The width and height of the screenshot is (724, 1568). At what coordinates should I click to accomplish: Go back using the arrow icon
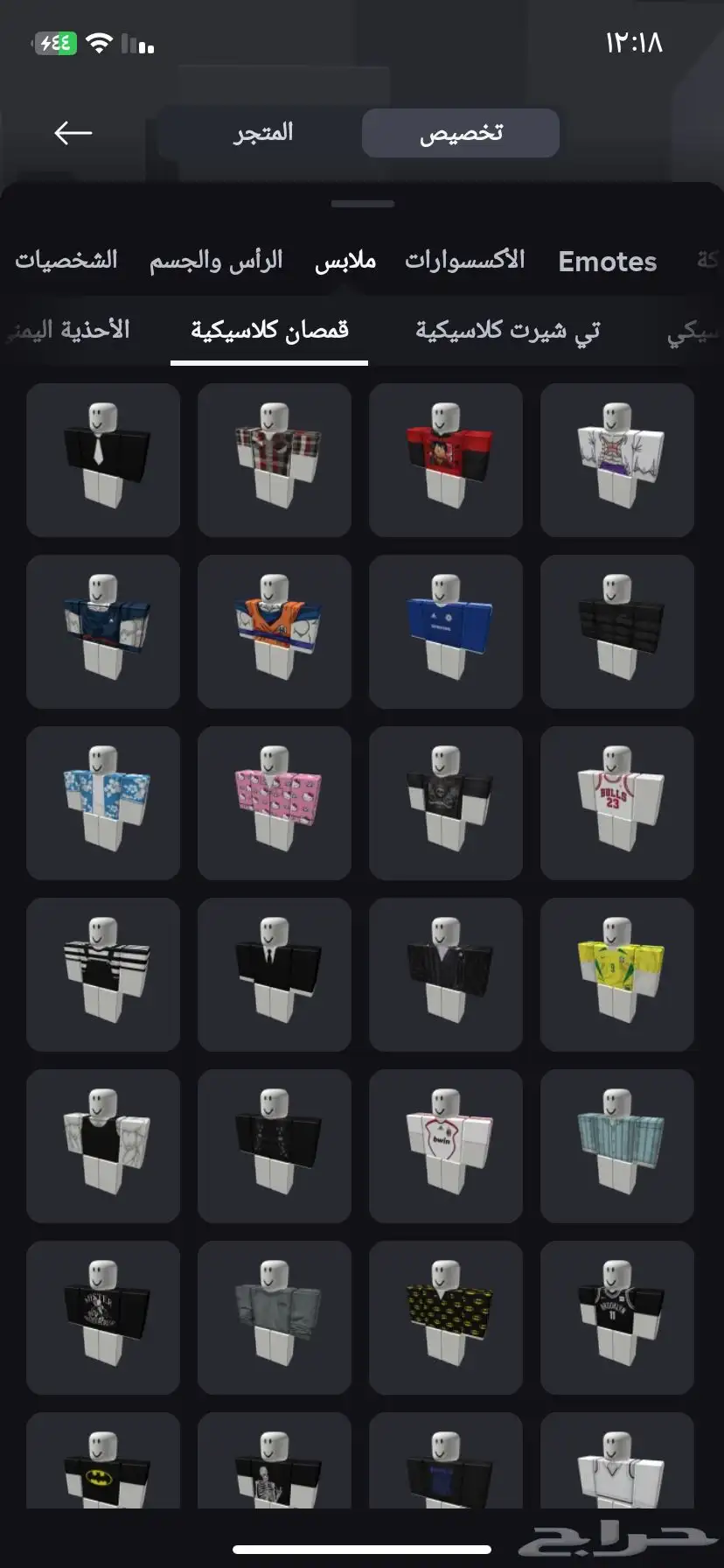[x=73, y=133]
